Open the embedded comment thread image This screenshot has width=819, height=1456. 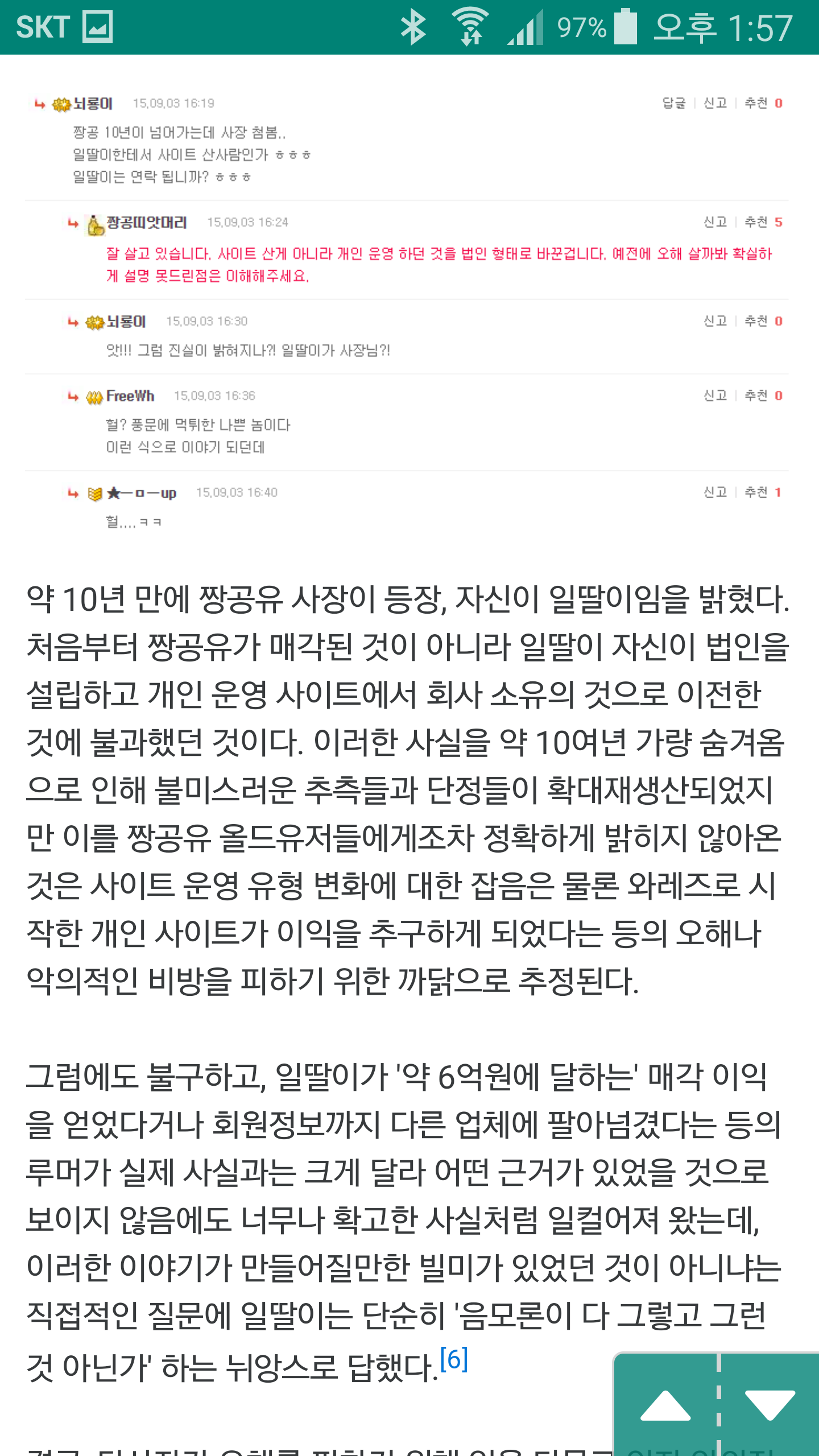(407, 313)
